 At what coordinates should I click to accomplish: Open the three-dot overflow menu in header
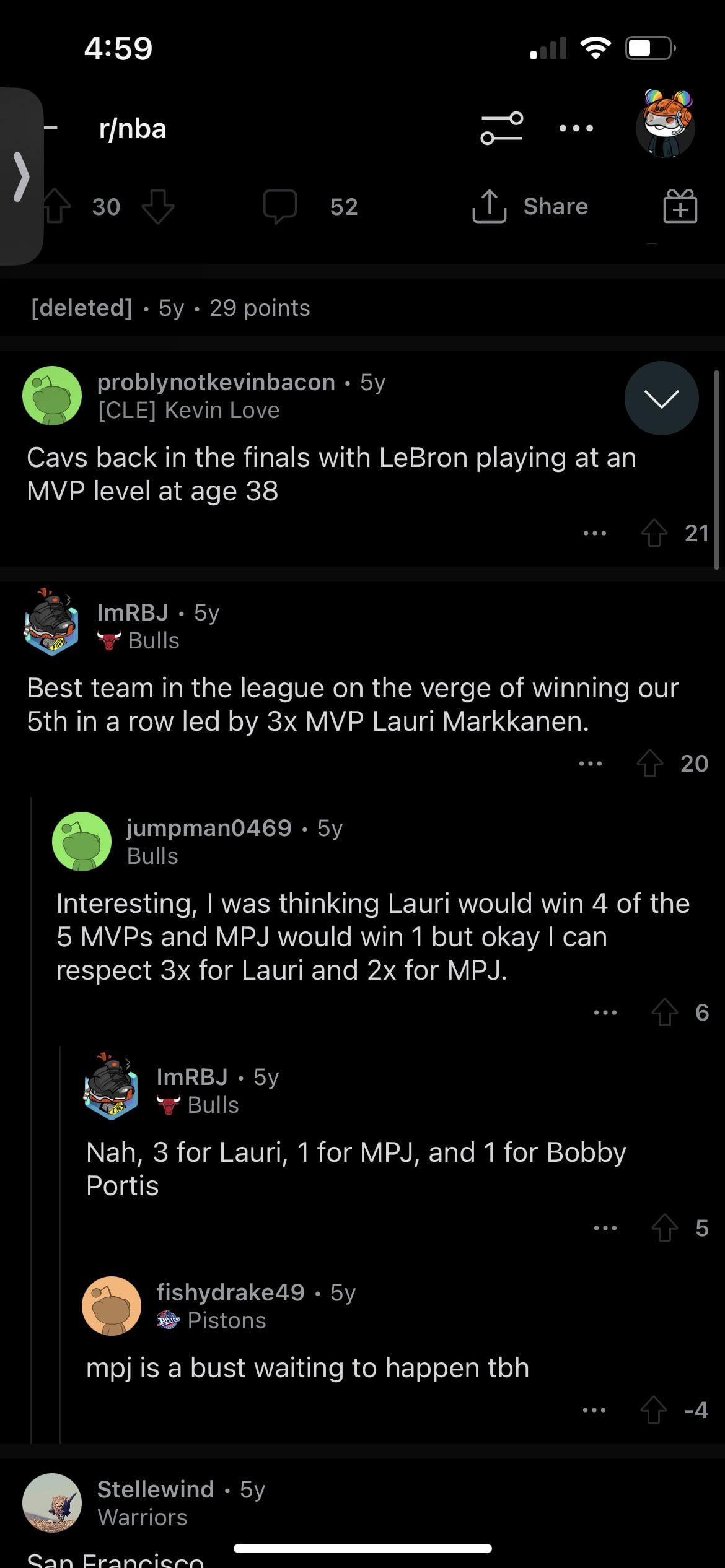pyautogui.click(x=576, y=128)
